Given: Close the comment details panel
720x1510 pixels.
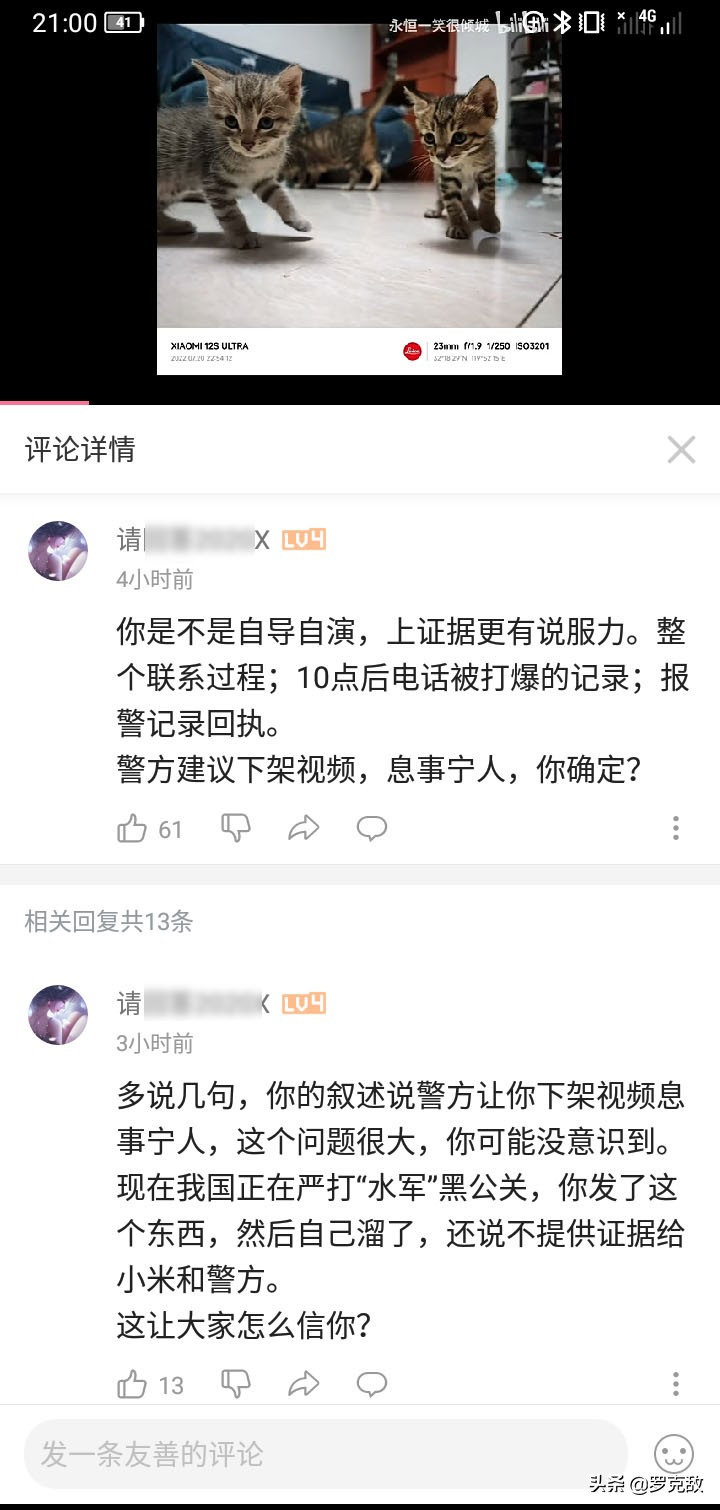Looking at the screenshot, I should tap(682, 449).
